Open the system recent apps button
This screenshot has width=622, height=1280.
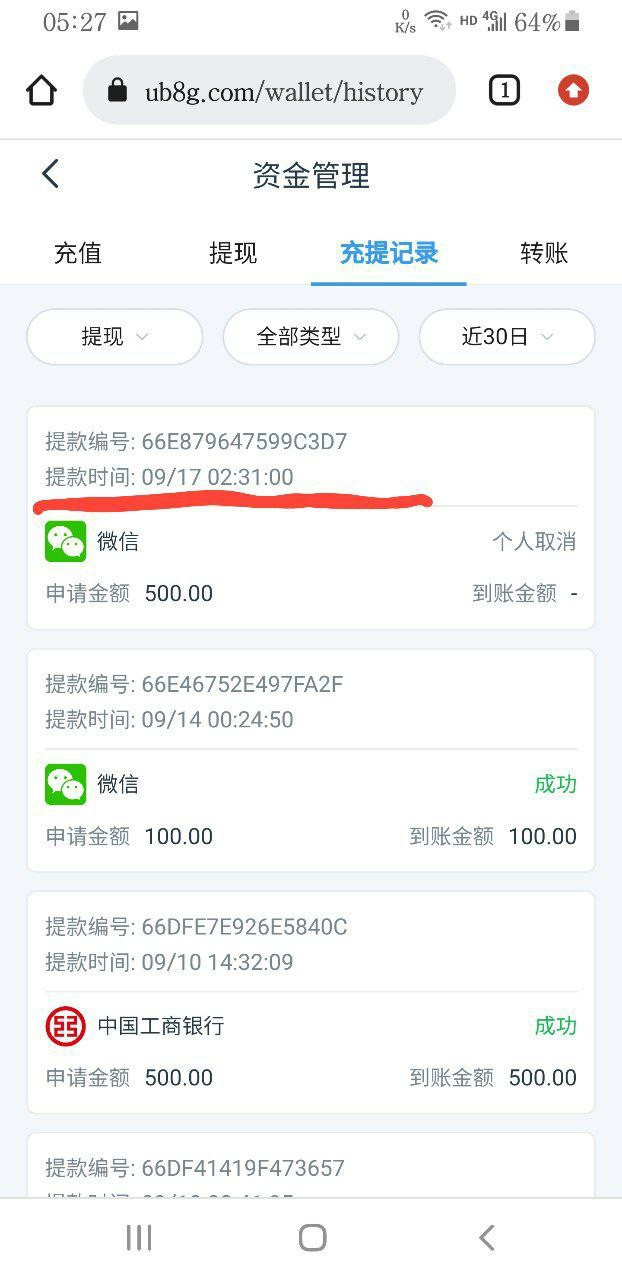tap(139, 1238)
